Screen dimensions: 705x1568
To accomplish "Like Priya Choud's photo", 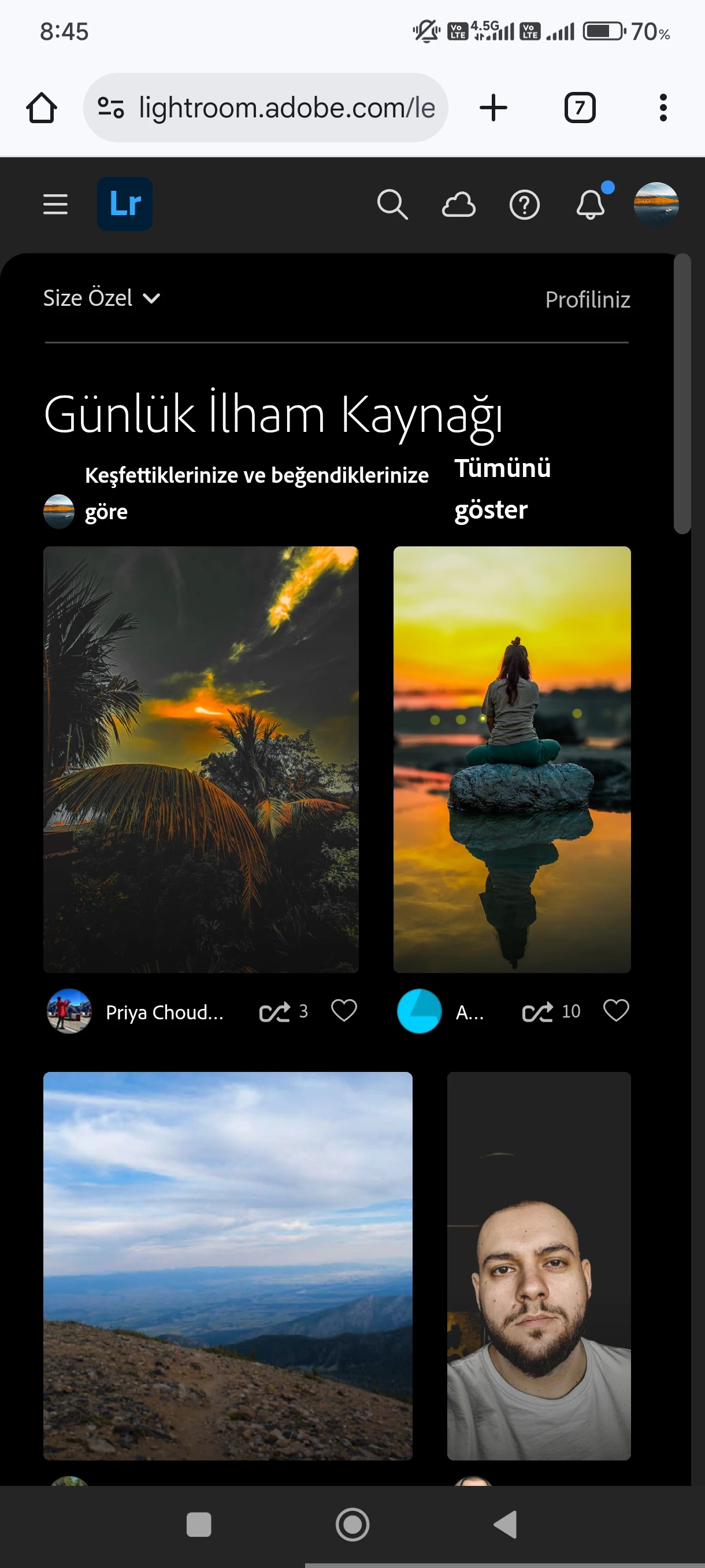I will coord(344,1011).
